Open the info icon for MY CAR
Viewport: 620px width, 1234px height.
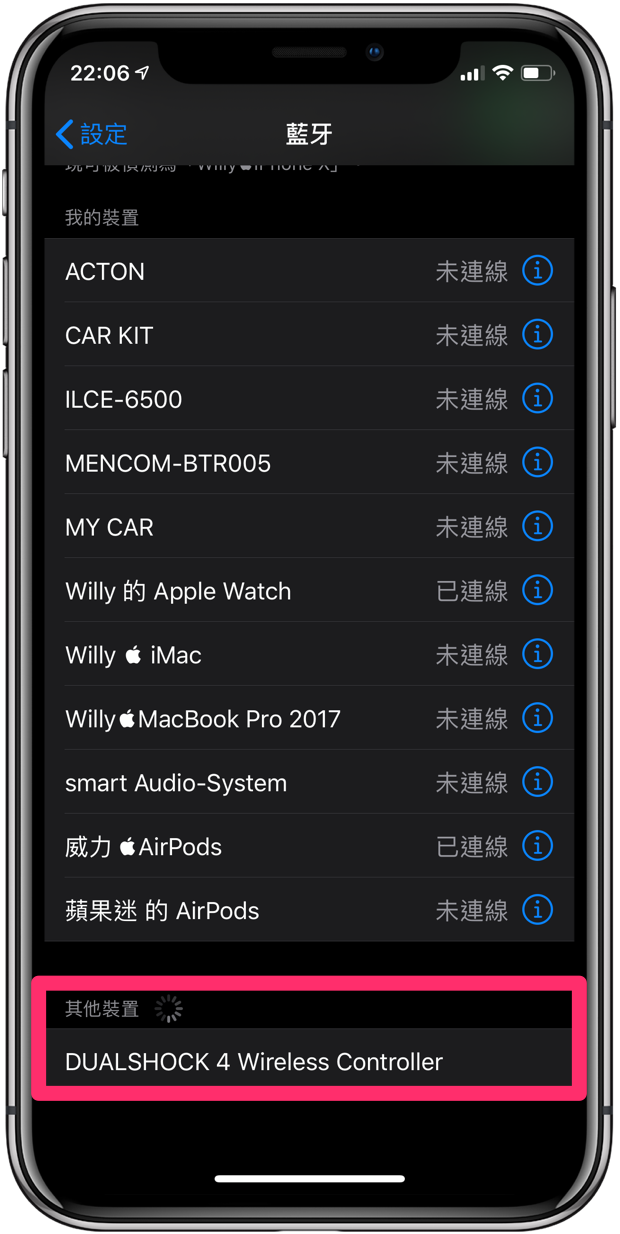[x=537, y=527]
